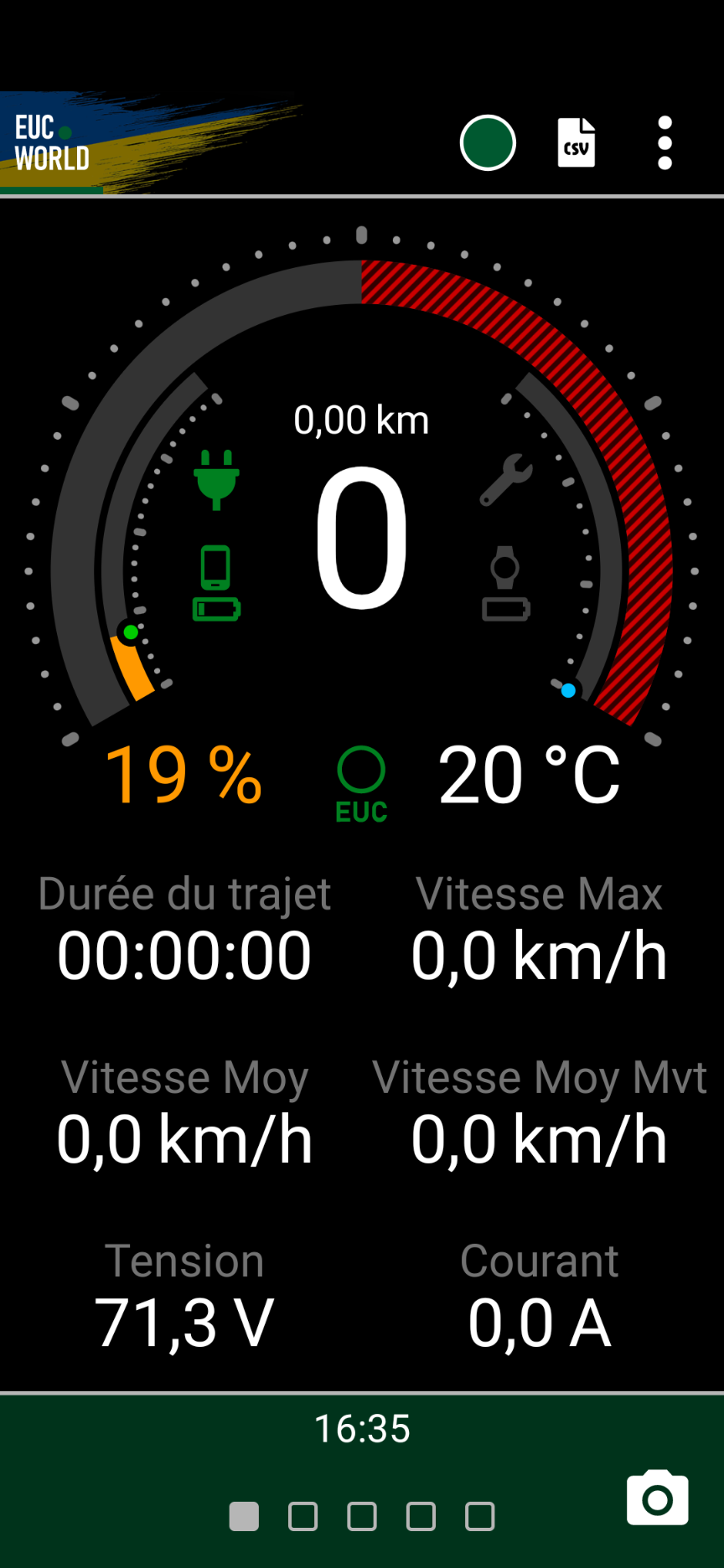Viewport: 724px width, 1568px height.
Task: Jump to the third page indicator square
Action: point(362,1516)
